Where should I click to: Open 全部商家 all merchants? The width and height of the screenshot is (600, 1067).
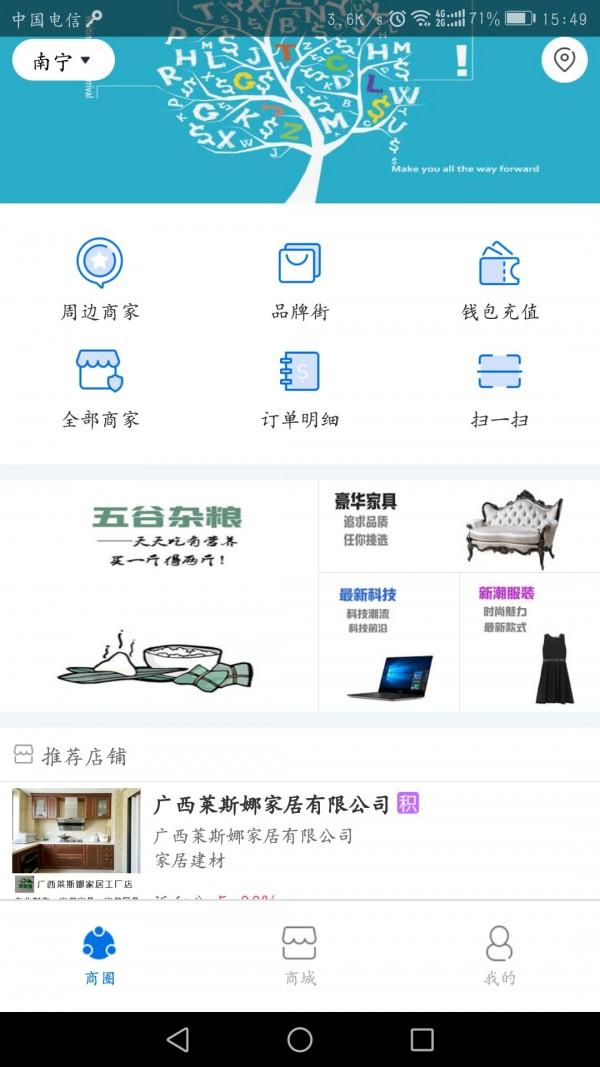click(x=100, y=388)
